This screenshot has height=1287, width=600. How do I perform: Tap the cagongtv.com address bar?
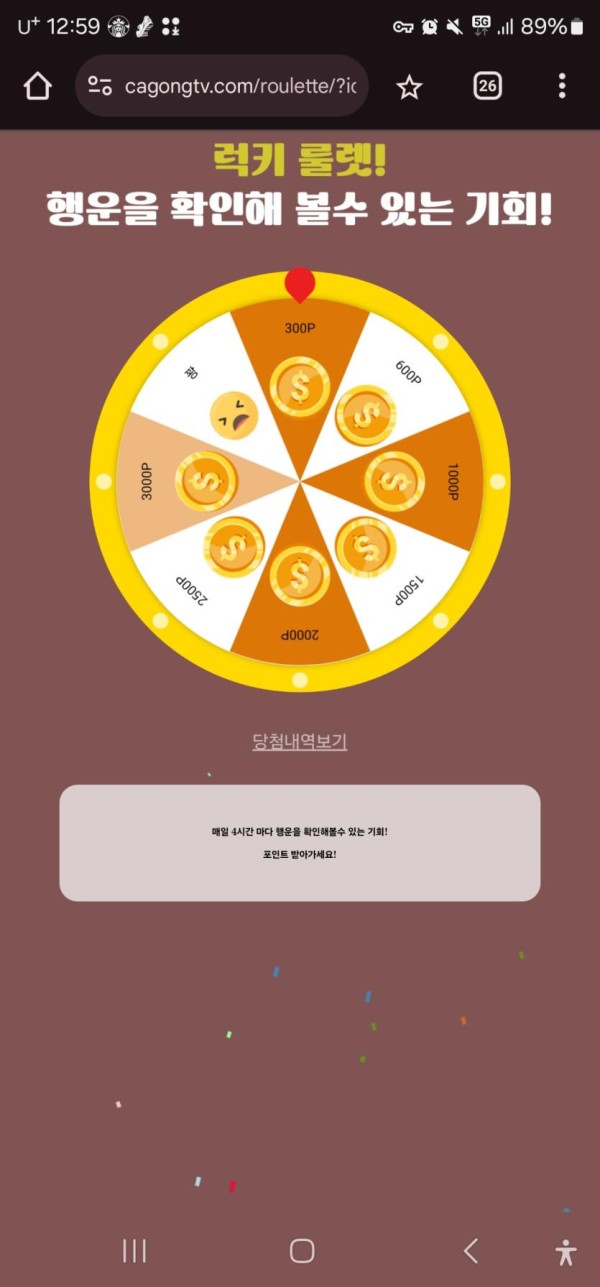pyautogui.click(x=240, y=87)
